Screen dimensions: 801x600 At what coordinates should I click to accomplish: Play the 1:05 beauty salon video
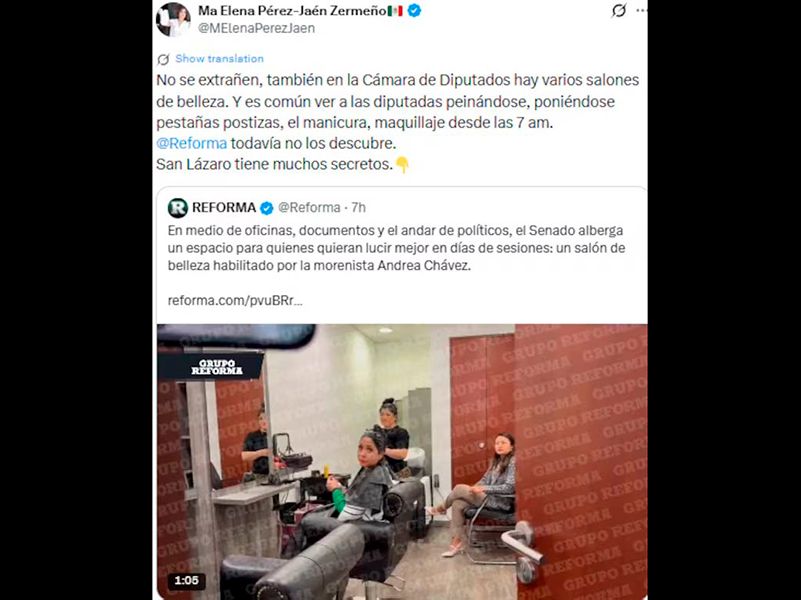click(400, 460)
